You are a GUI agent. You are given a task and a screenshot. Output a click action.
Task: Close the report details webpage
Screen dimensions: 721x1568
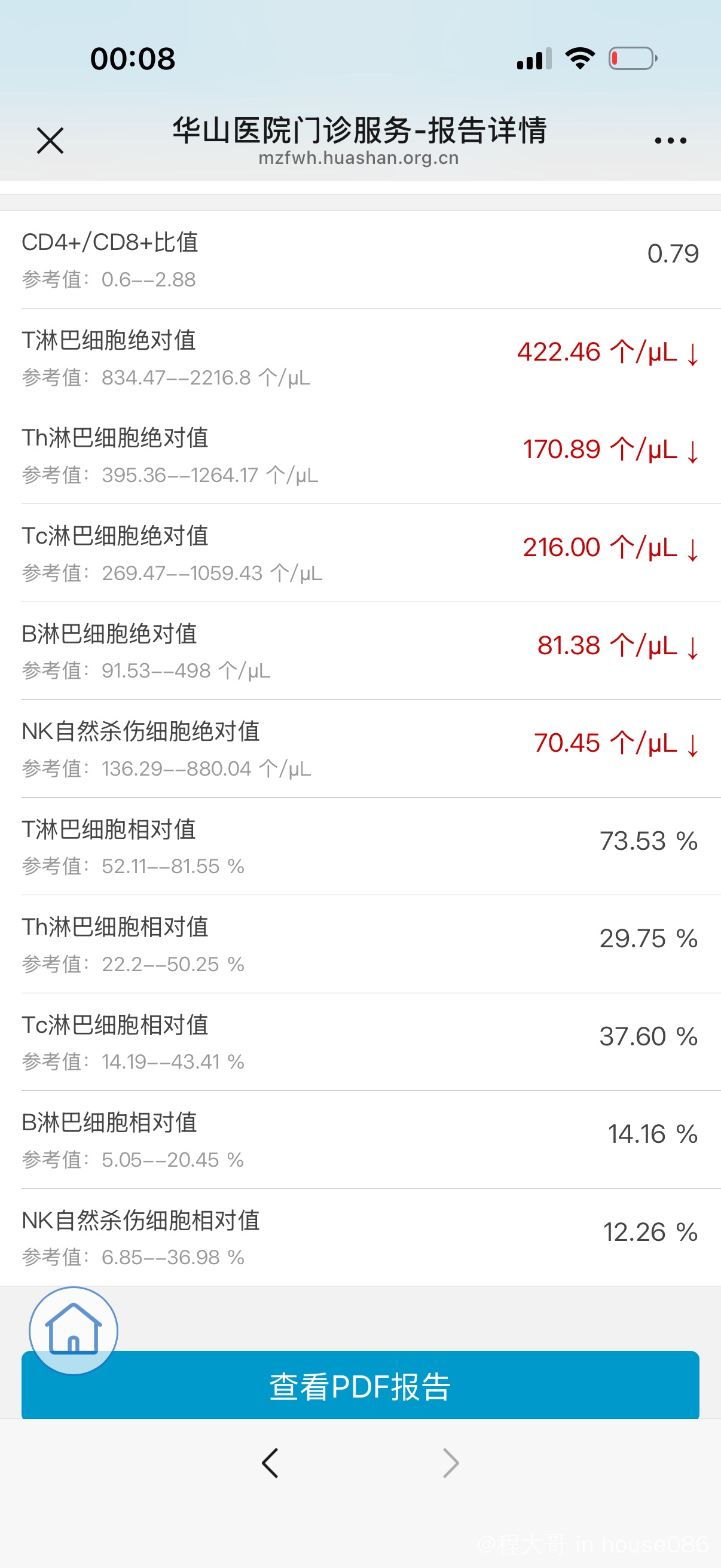pyautogui.click(x=50, y=141)
